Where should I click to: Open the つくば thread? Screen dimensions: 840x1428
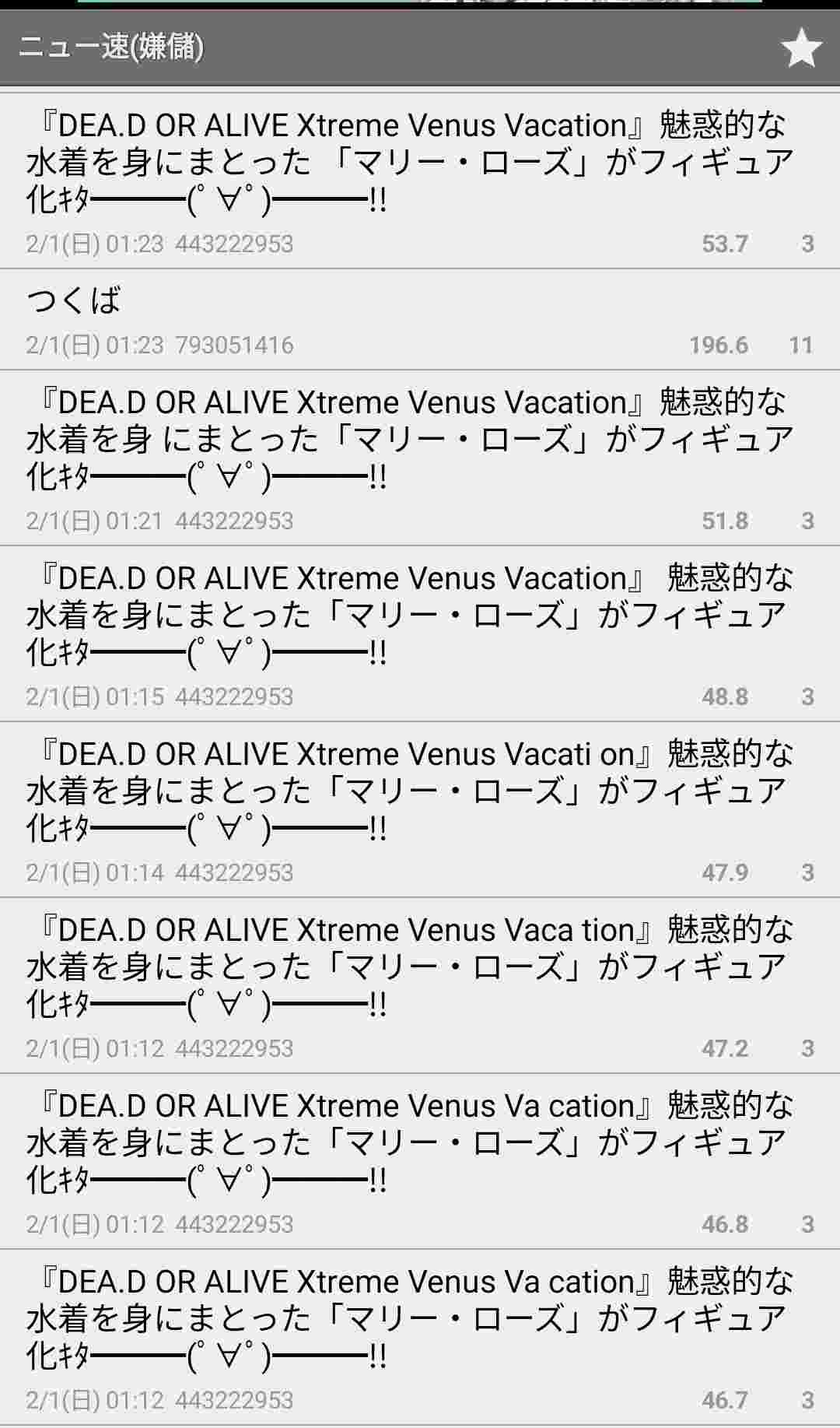[x=420, y=319]
